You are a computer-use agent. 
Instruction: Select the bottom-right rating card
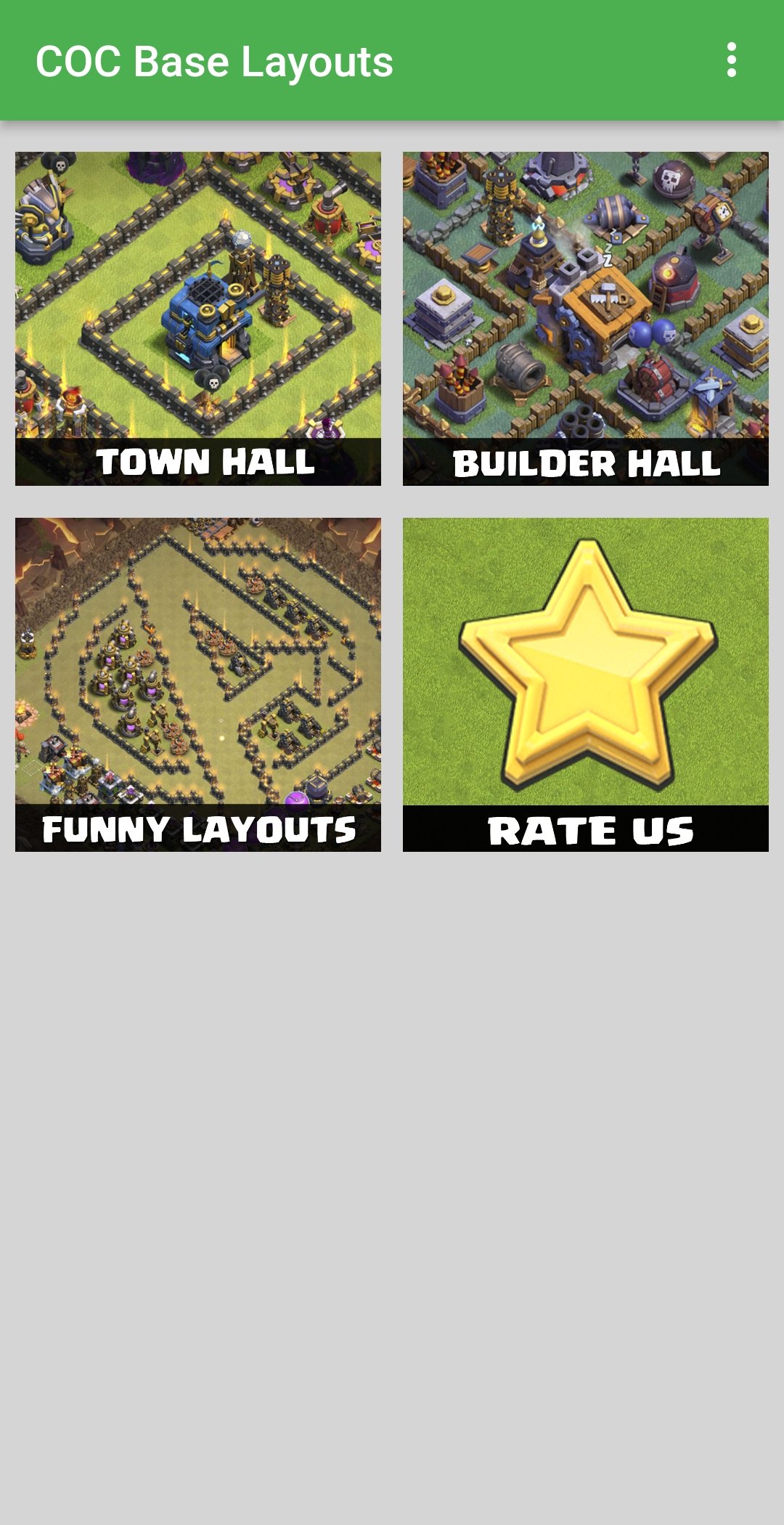585,683
